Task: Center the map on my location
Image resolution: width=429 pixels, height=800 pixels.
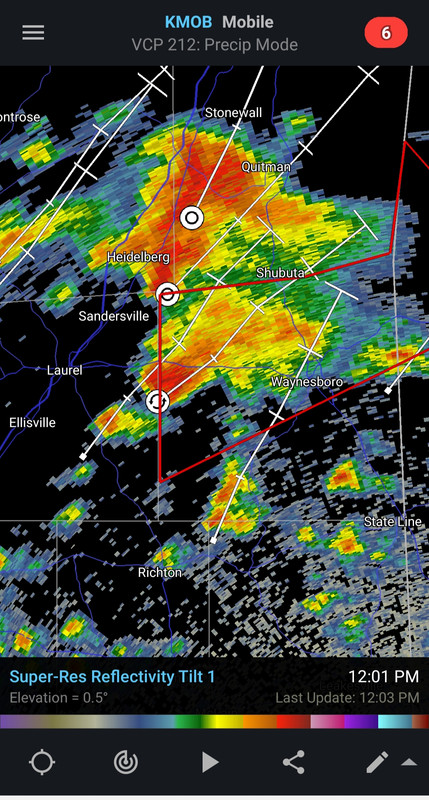Action: (41, 763)
